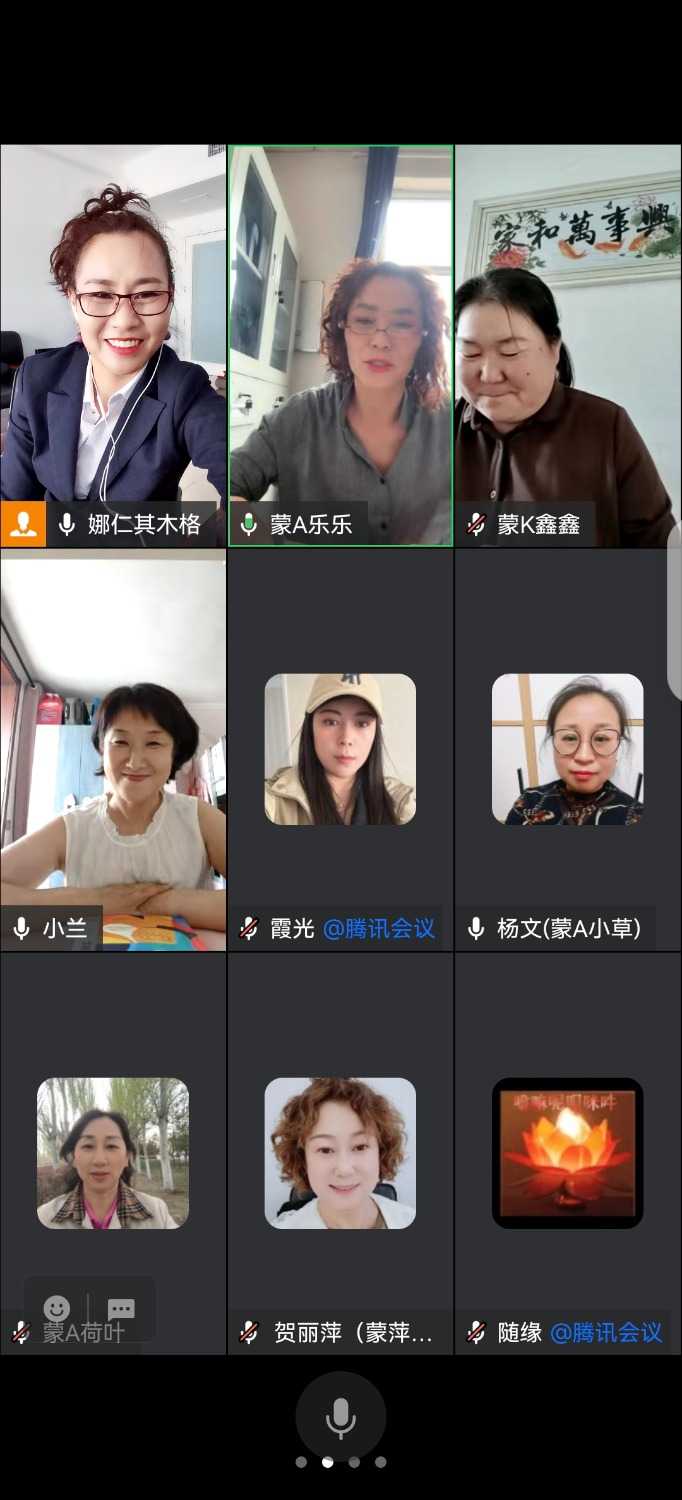Select 霞光's participant tile
The width and height of the screenshot is (682, 1500).
click(x=340, y=749)
